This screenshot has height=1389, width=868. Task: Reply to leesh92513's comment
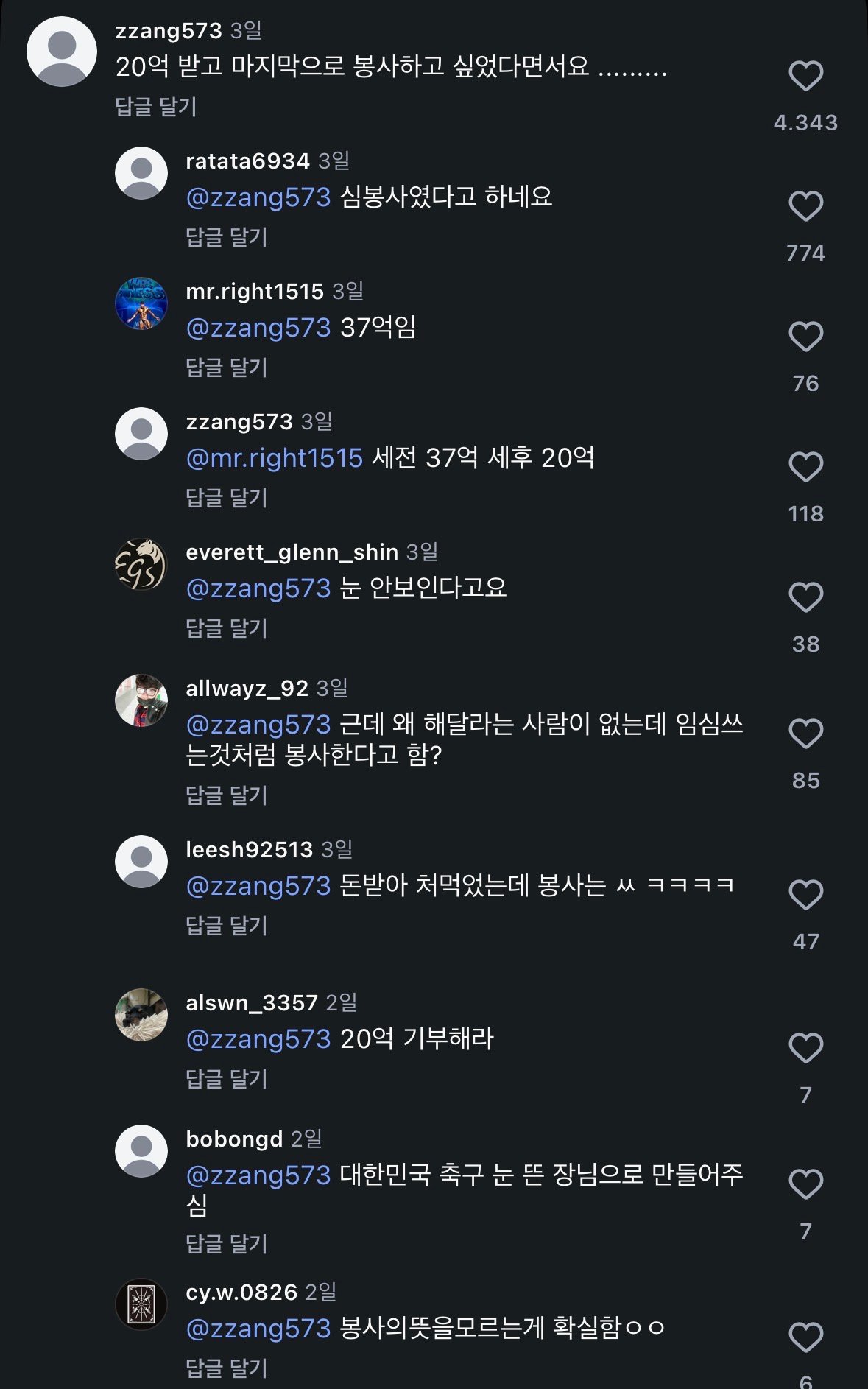227,925
